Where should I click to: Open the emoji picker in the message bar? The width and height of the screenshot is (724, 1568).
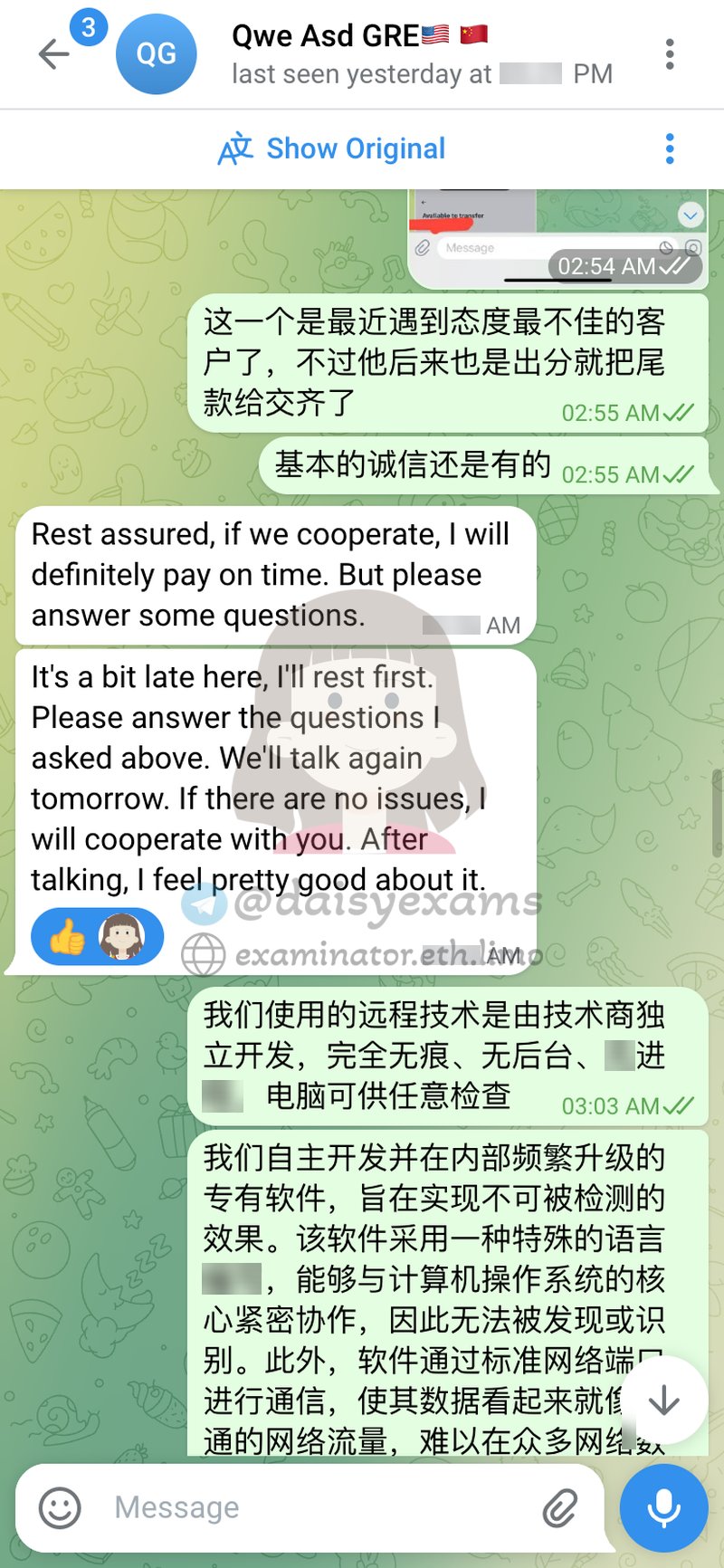[60, 1506]
